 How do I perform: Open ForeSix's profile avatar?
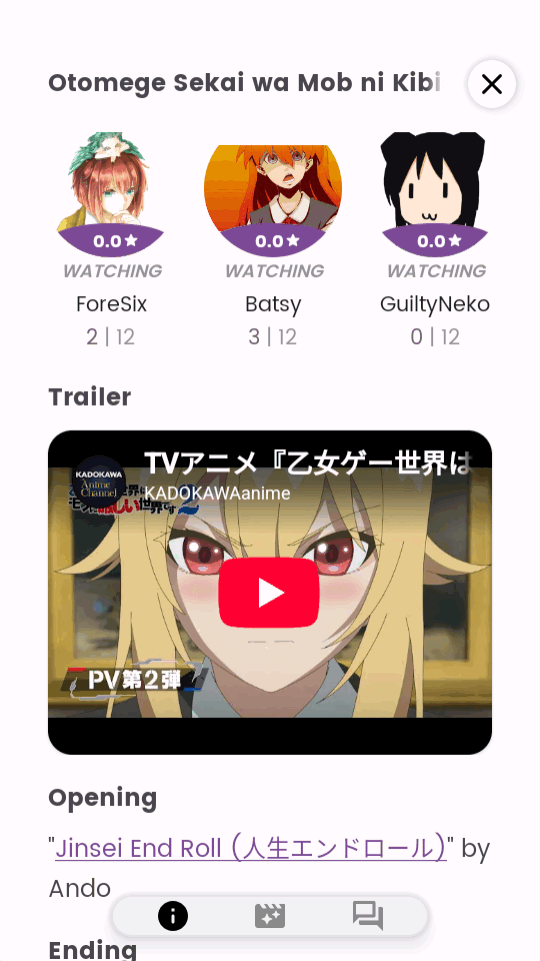pyautogui.click(x=111, y=194)
